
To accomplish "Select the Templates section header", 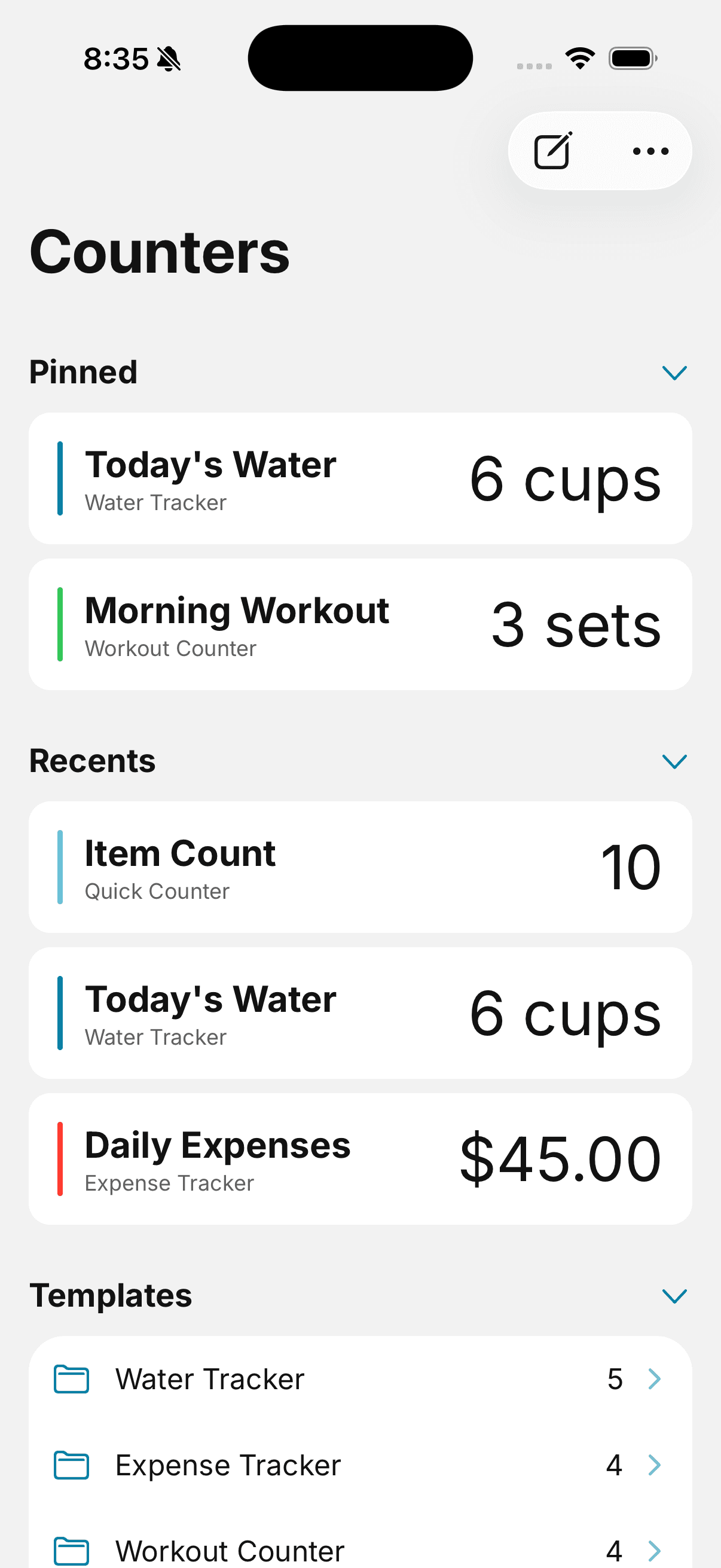I will [111, 1295].
